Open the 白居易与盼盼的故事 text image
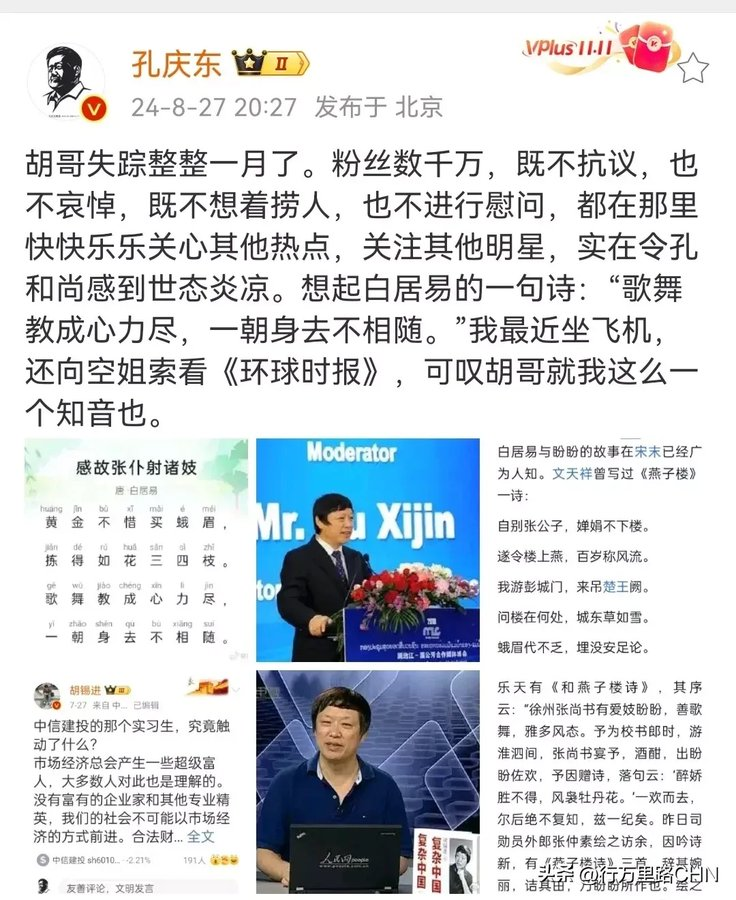This screenshot has height=900, width=736. pyautogui.click(x=599, y=548)
